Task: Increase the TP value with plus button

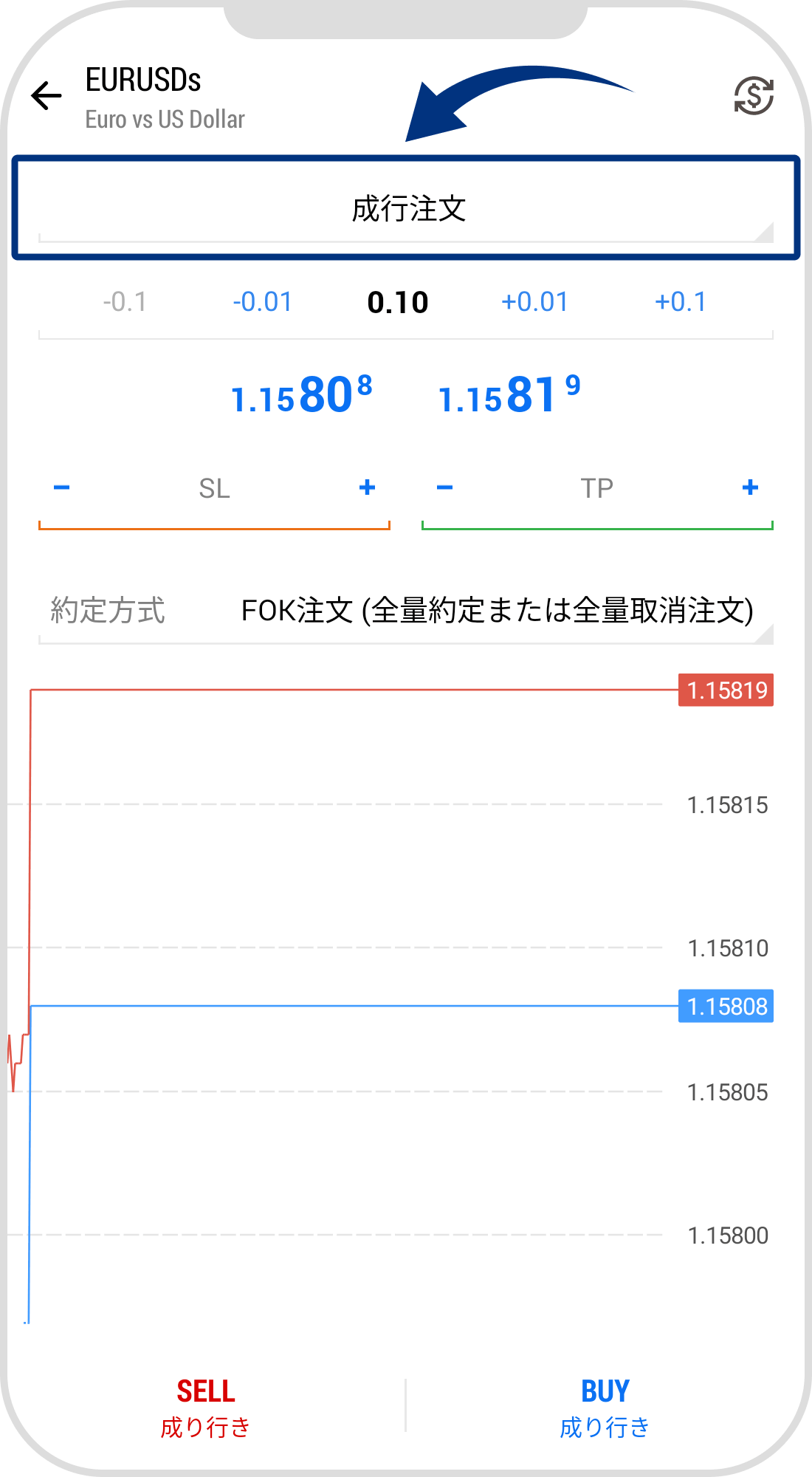Action: tap(749, 487)
